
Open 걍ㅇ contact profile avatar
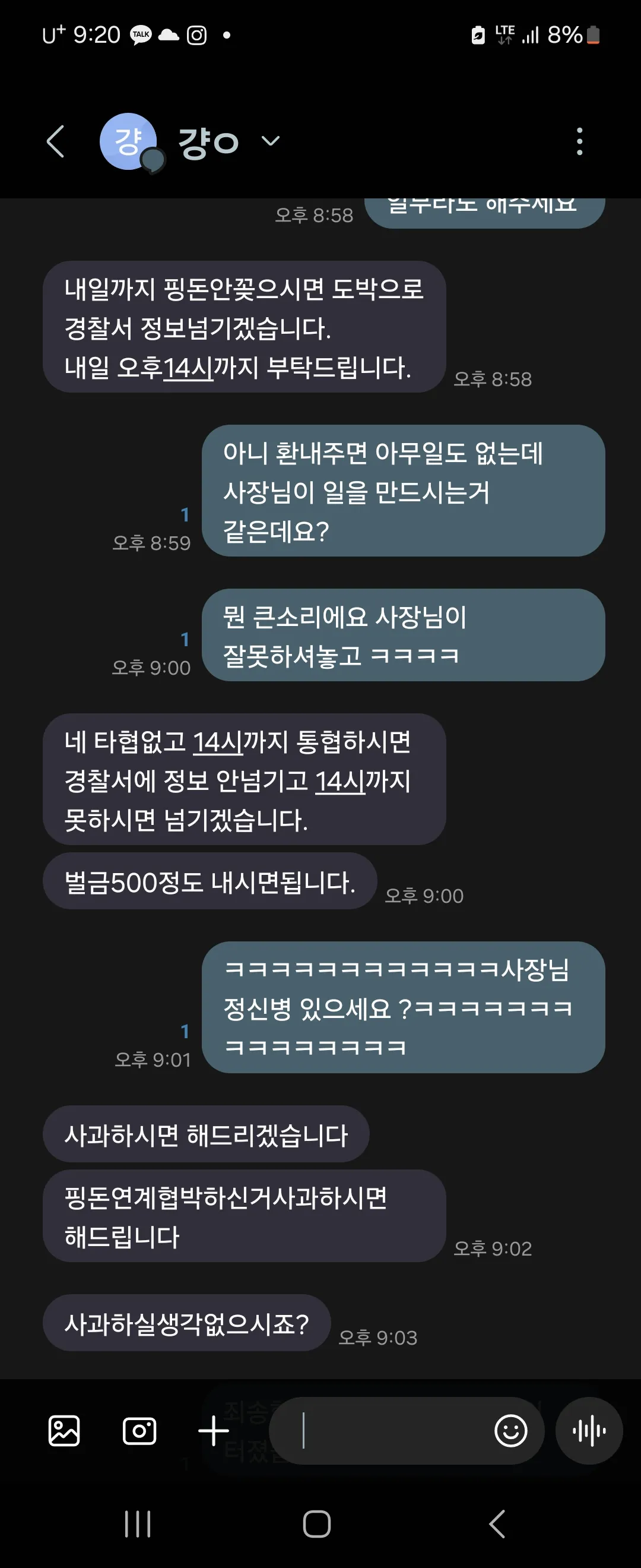coord(128,142)
